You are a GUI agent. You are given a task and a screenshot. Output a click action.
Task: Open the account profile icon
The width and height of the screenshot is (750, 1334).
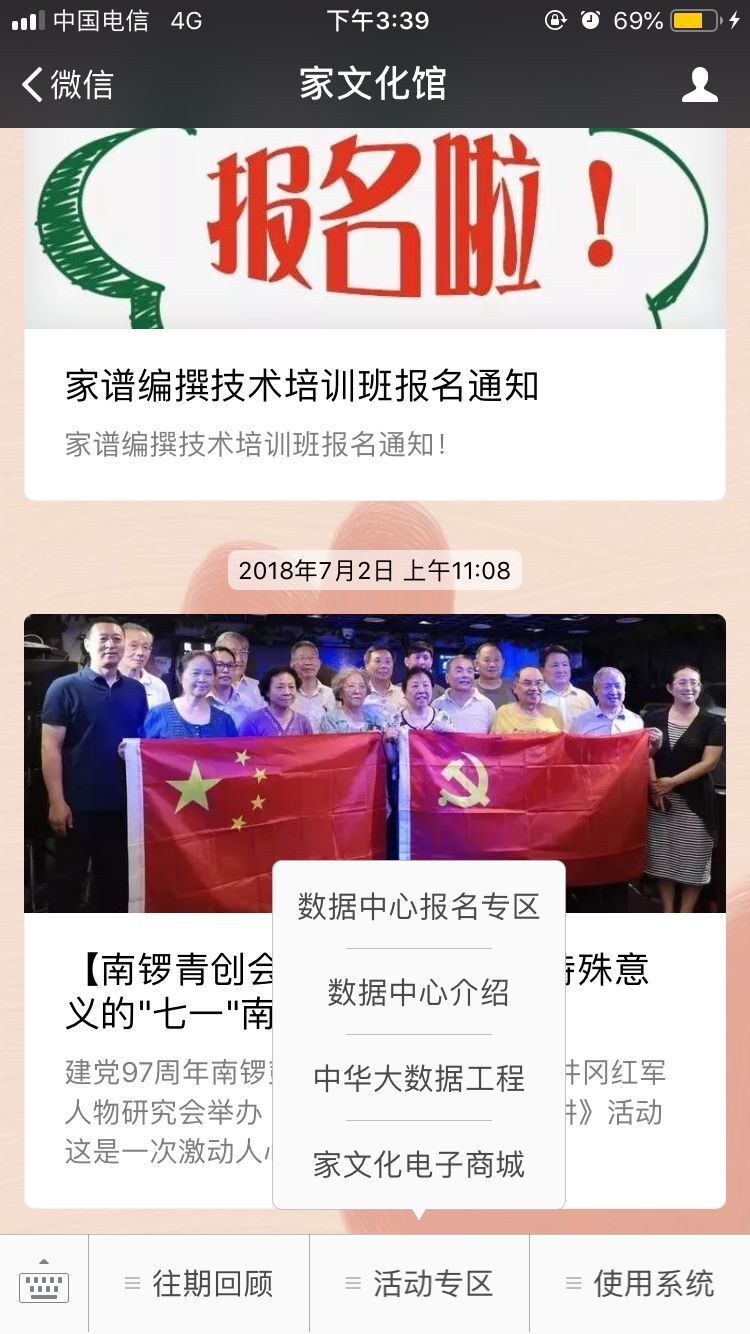(699, 85)
